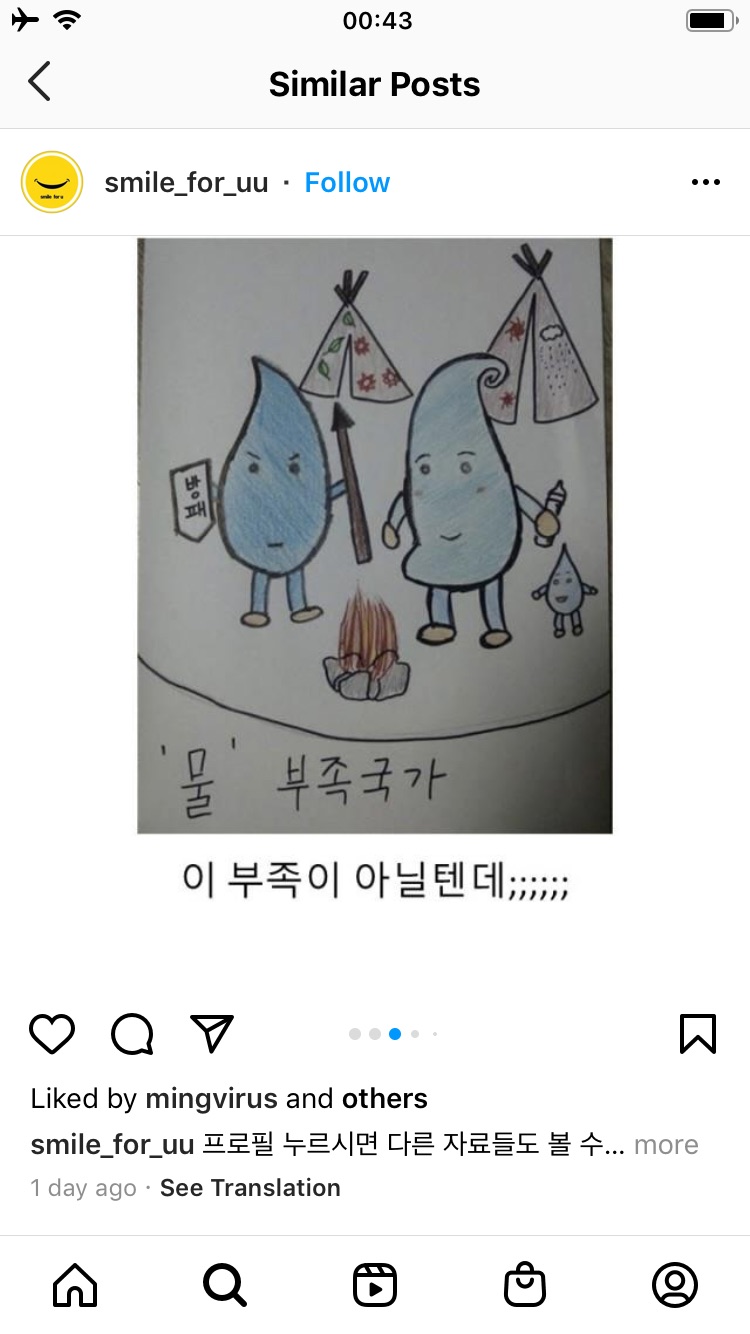Open comments on this post
The image size is (750, 1334).
pyautogui.click(x=132, y=1034)
